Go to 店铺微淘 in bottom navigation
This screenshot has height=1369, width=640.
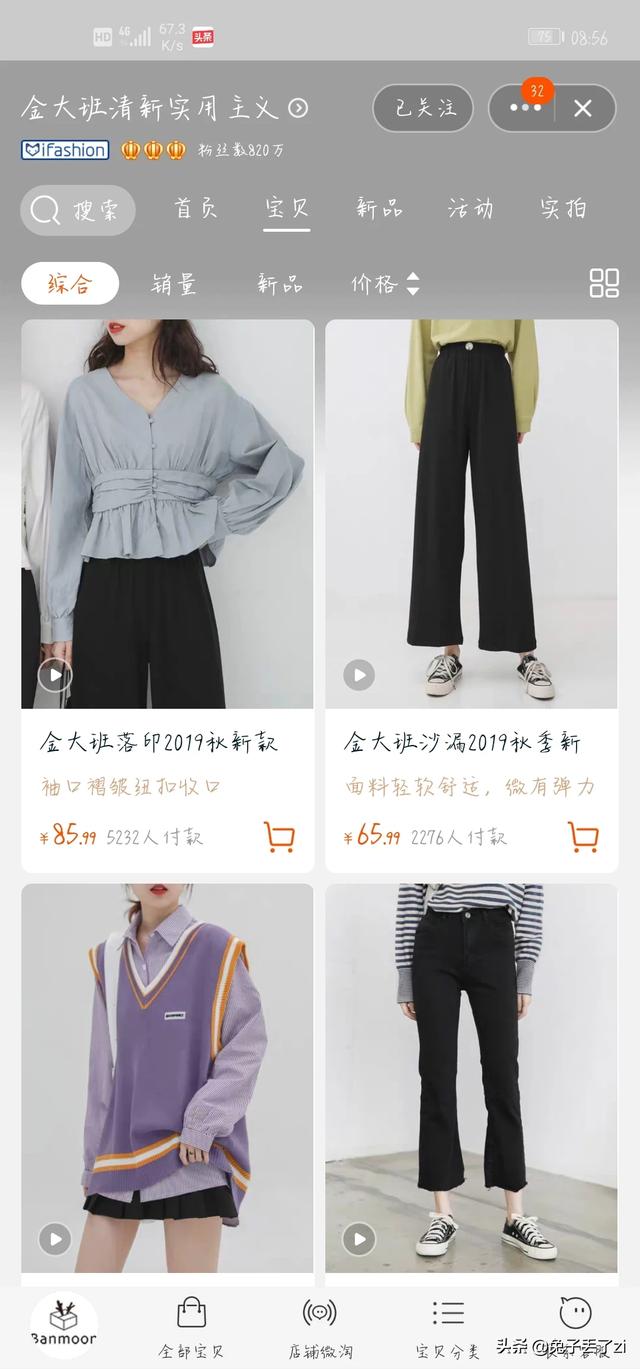point(319,1326)
